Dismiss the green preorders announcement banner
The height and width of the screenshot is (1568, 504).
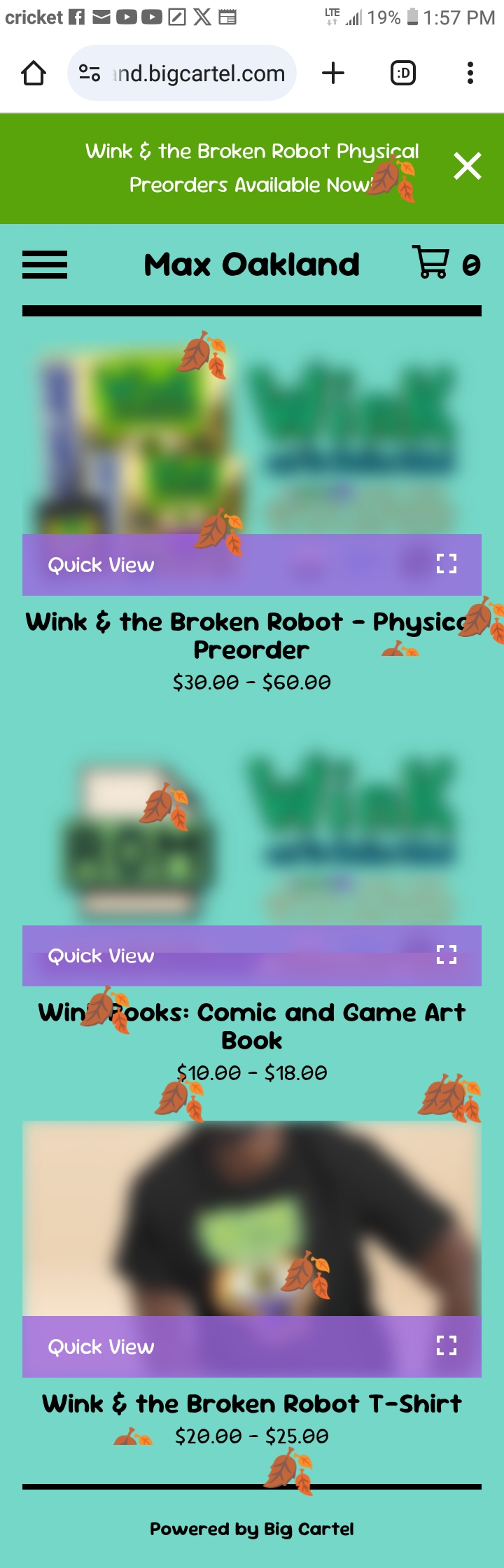tap(467, 167)
